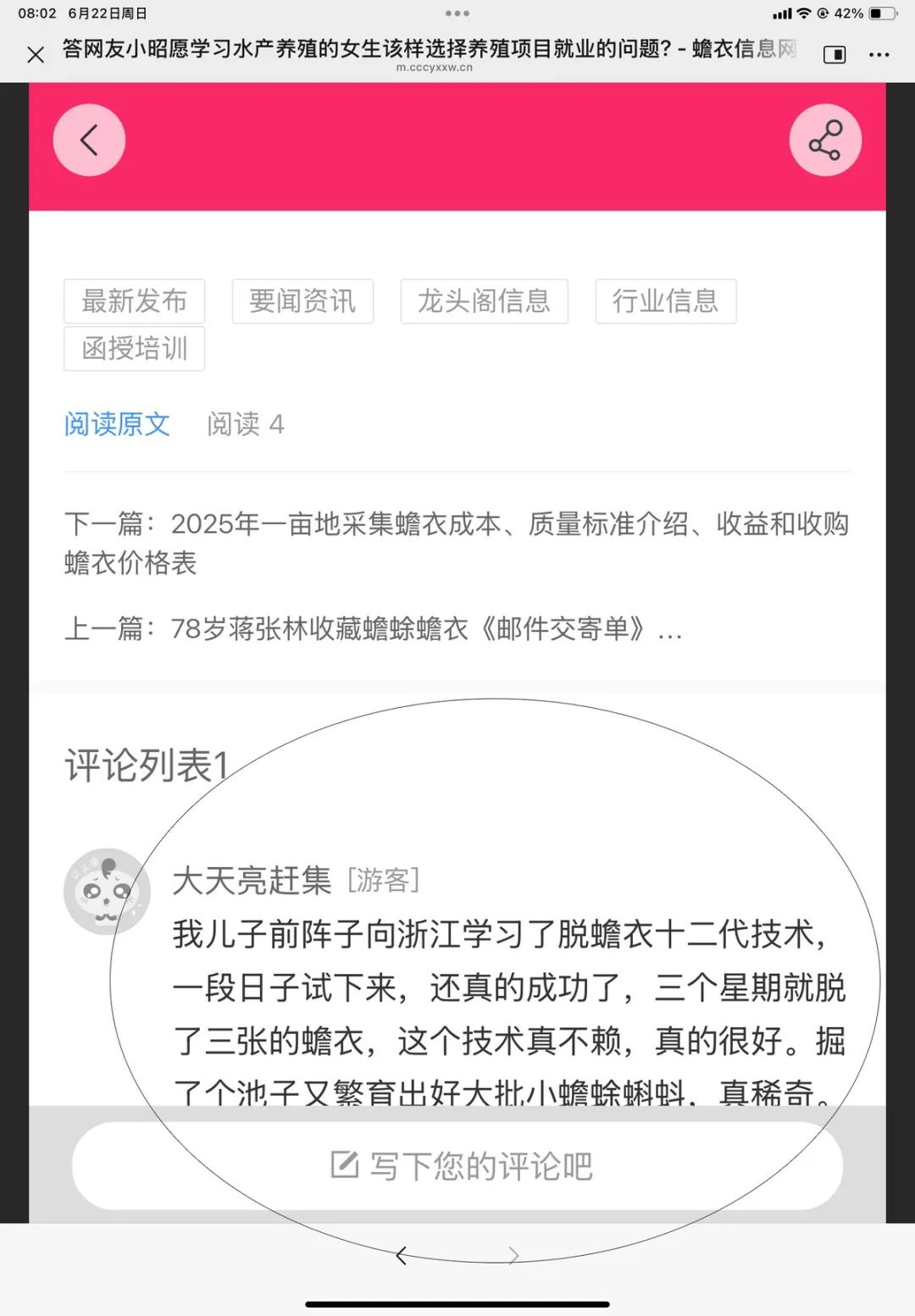Open 函授培训 category
This screenshot has width=915, height=1316.
134,349
